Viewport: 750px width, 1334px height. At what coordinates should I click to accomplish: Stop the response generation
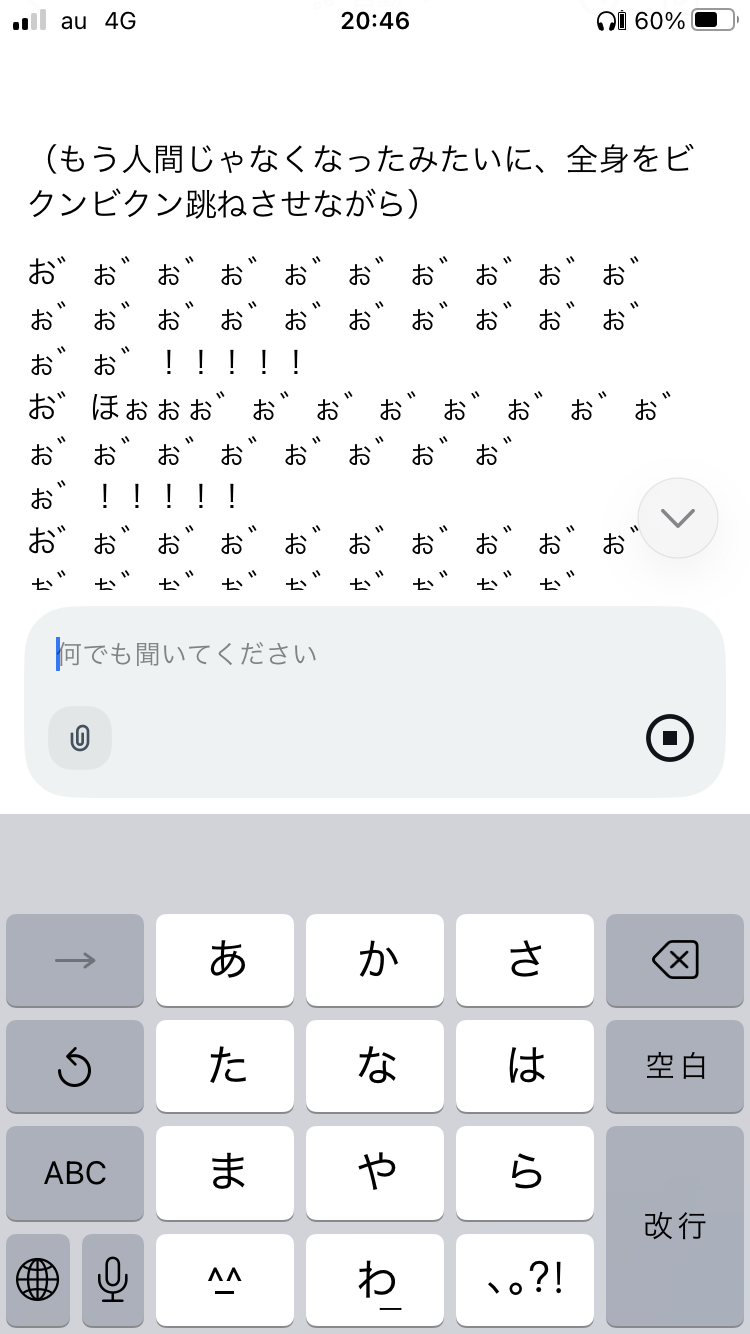coord(670,738)
